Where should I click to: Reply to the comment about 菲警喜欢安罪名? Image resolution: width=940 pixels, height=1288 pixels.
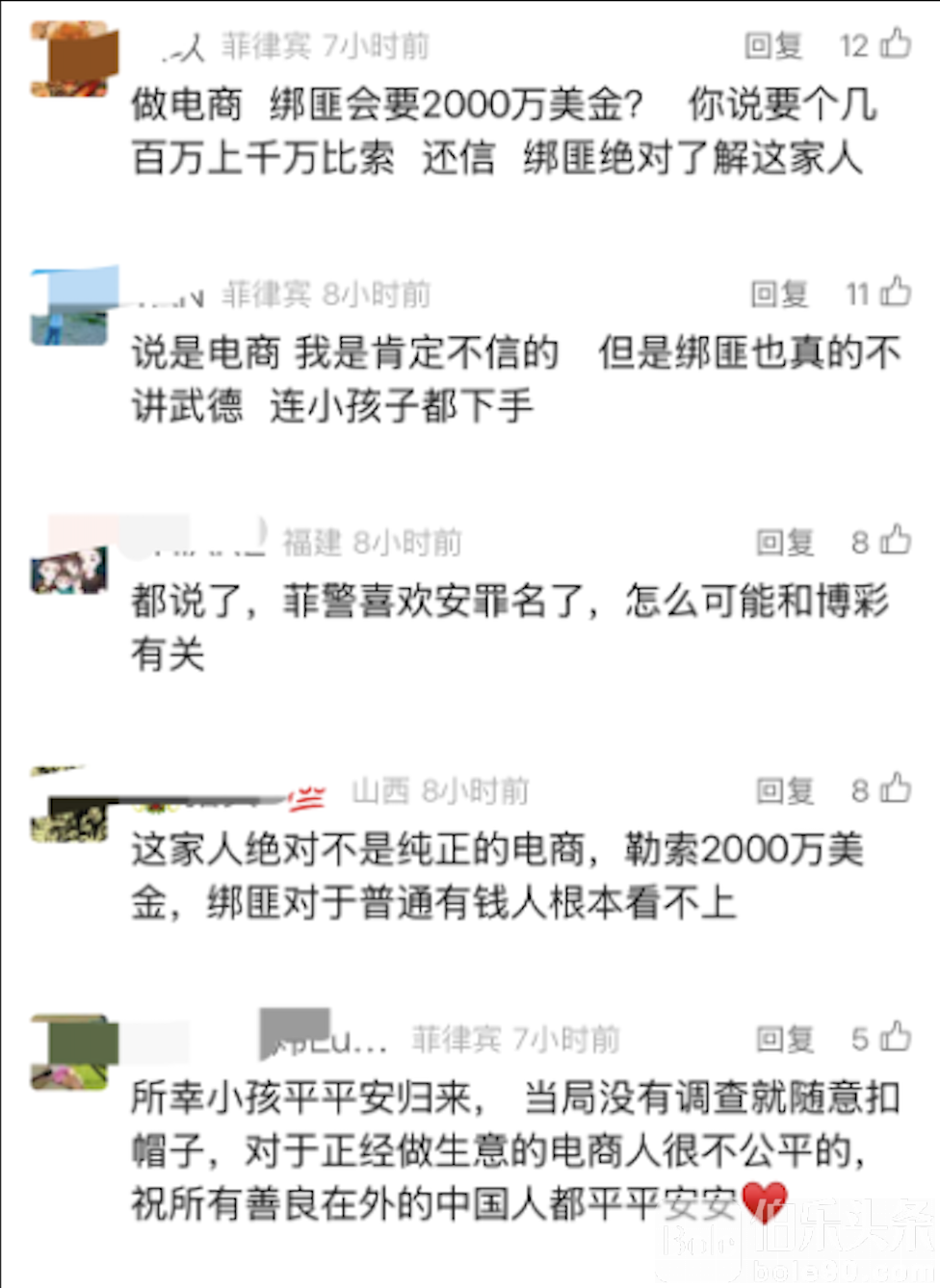(x=784, y=542)
